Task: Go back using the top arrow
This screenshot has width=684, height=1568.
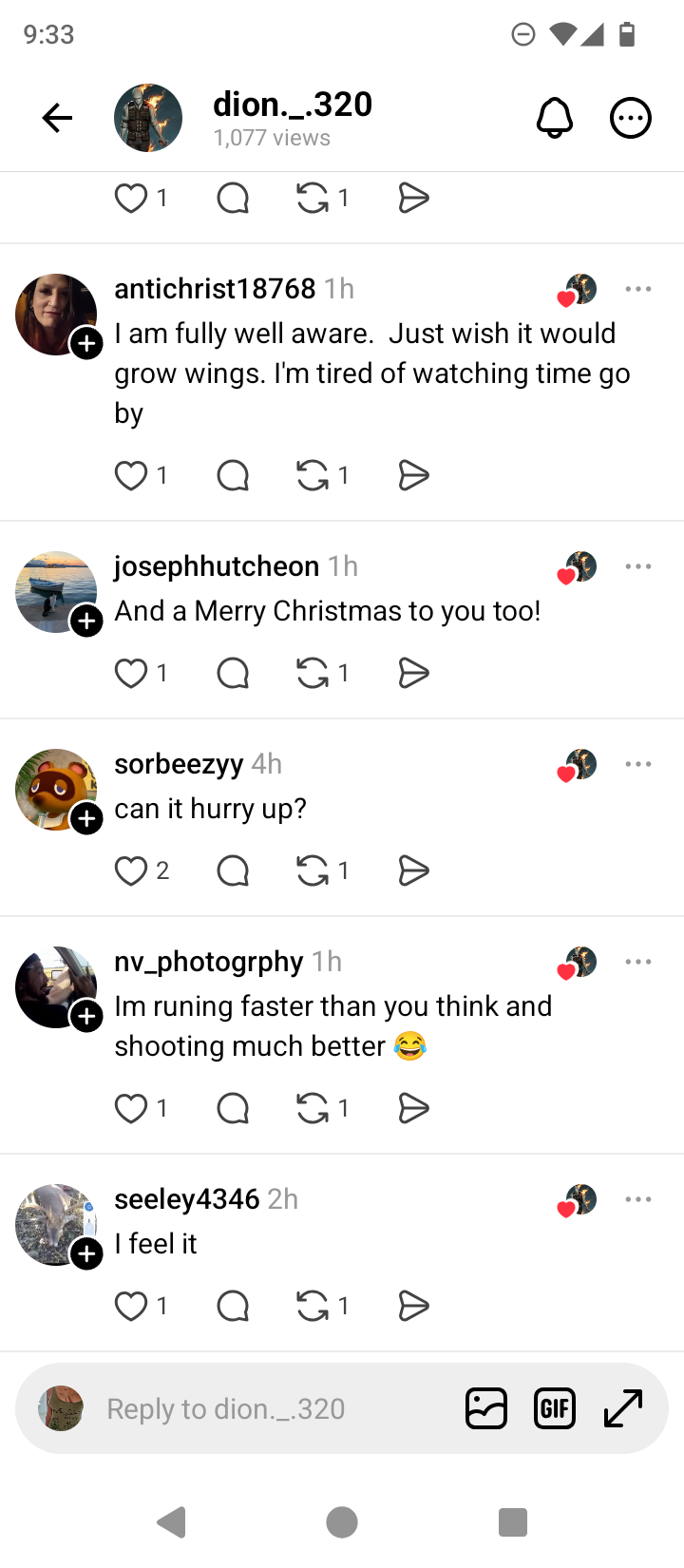Action: [57, 118]
